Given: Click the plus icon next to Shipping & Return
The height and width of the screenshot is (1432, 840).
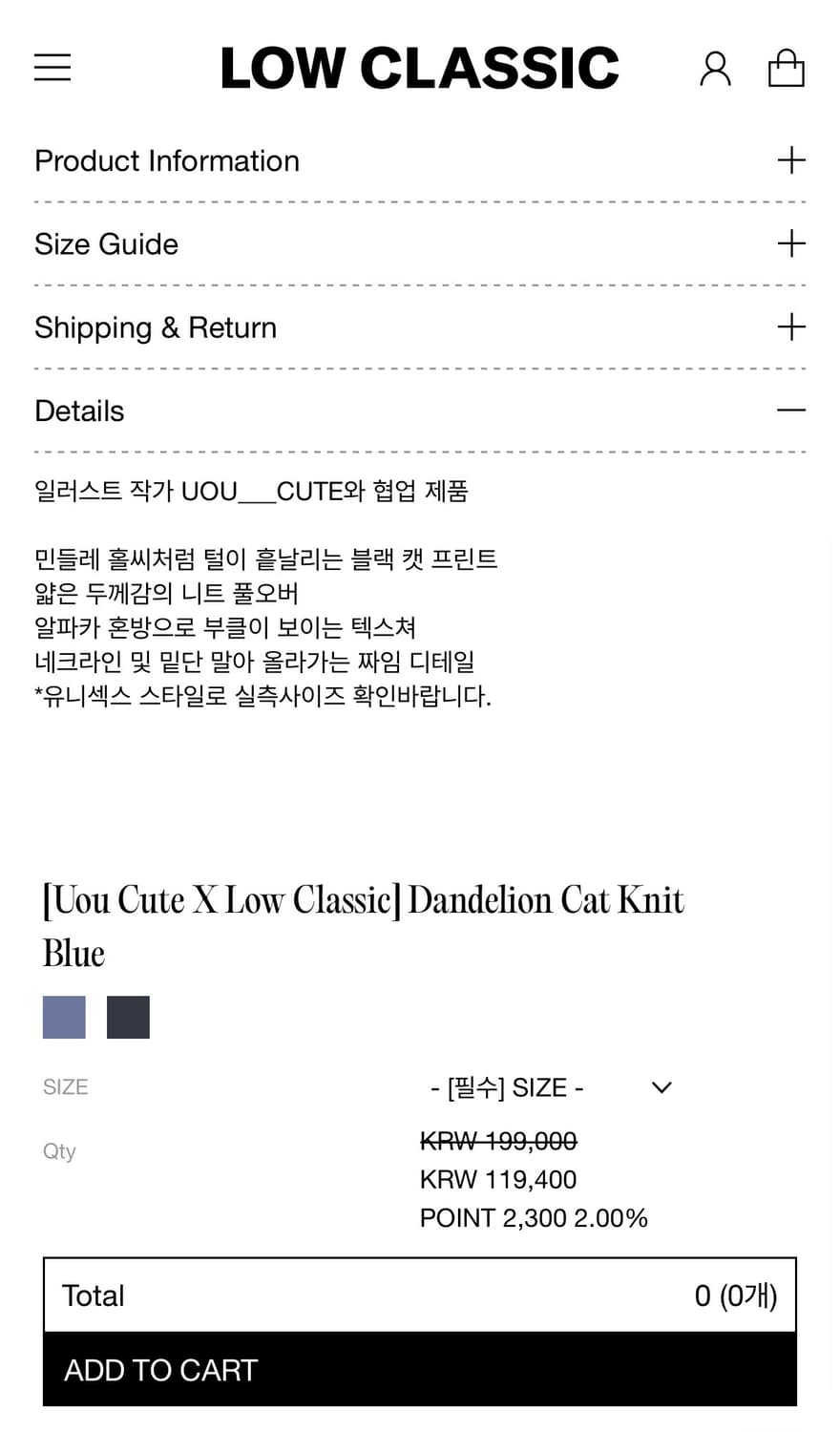Looking at the screenshot, I should (x=792, y=326).
